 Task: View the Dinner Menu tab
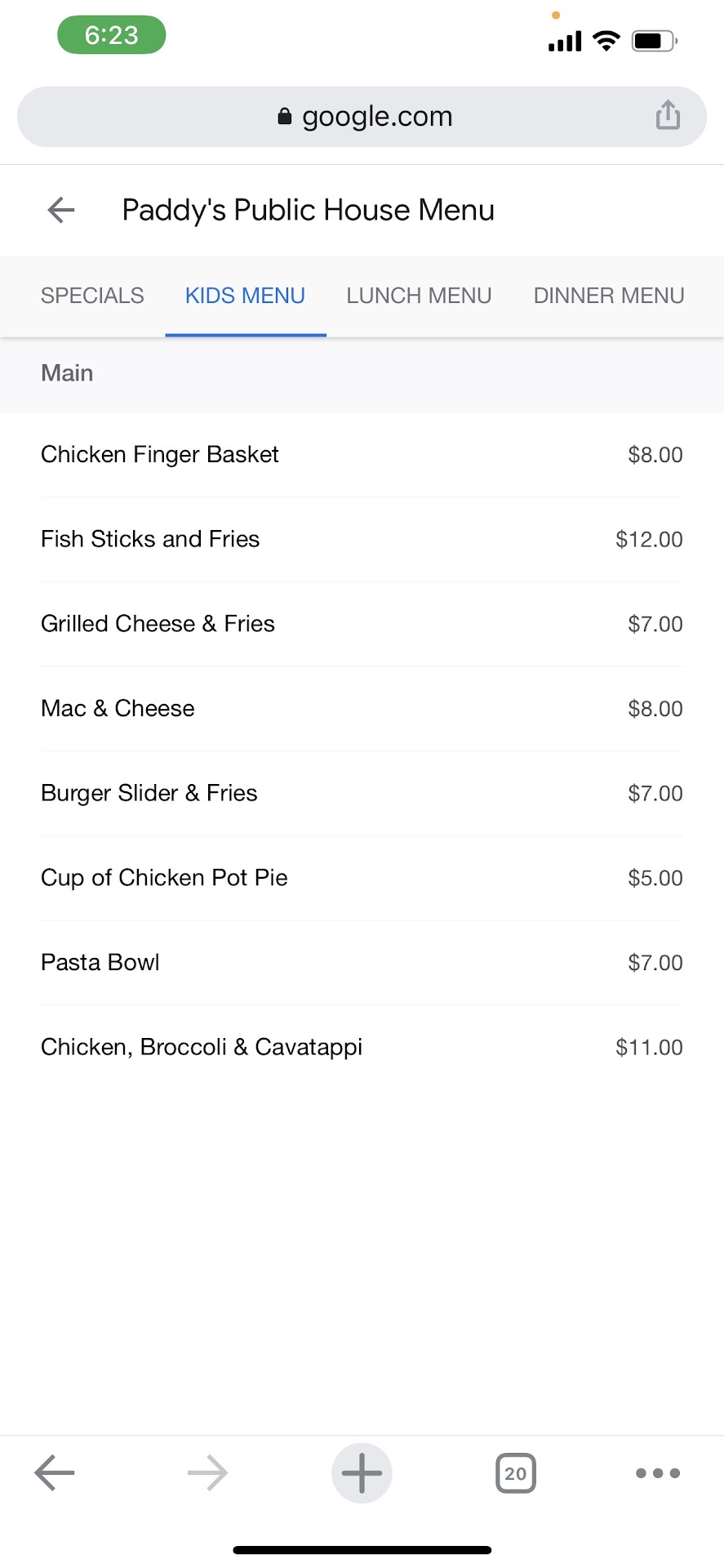608,296
